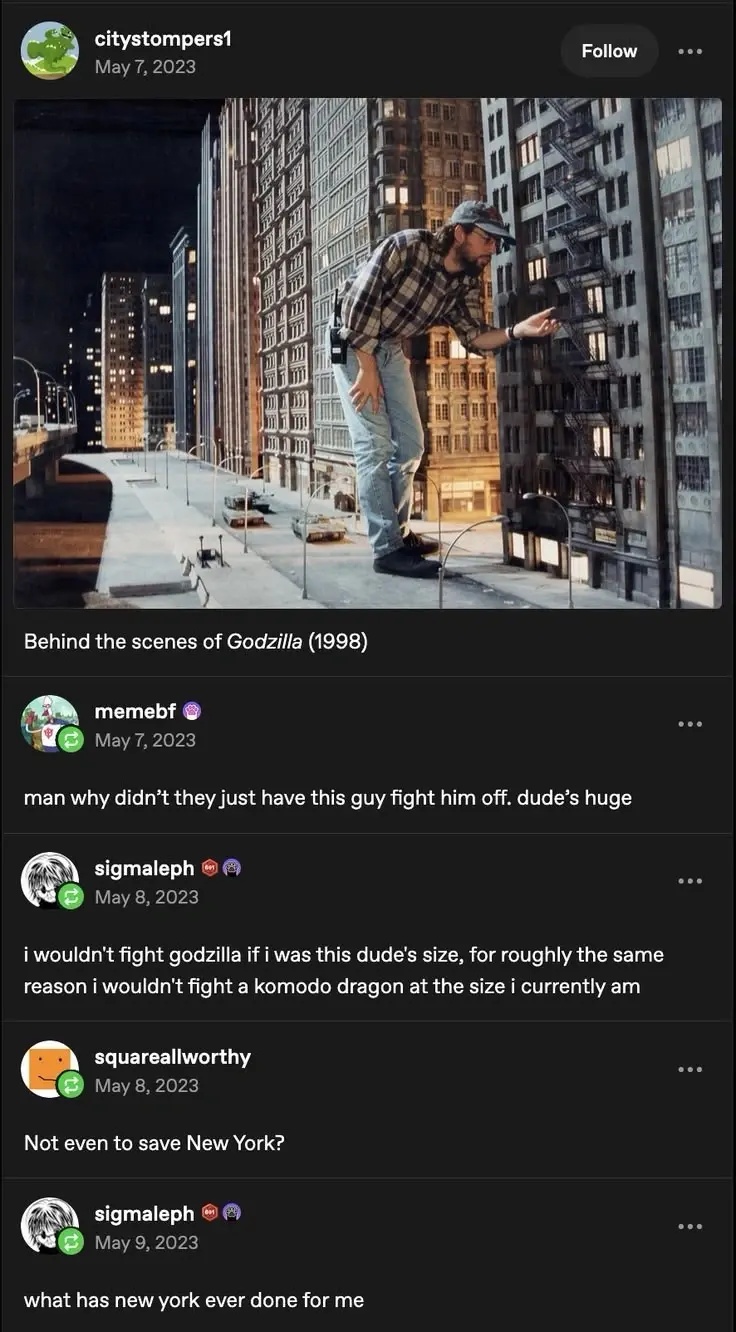736x1332 pixels.
Task: Open options for sigmaleph's May 8 reblog
Action: coord(690,881)
